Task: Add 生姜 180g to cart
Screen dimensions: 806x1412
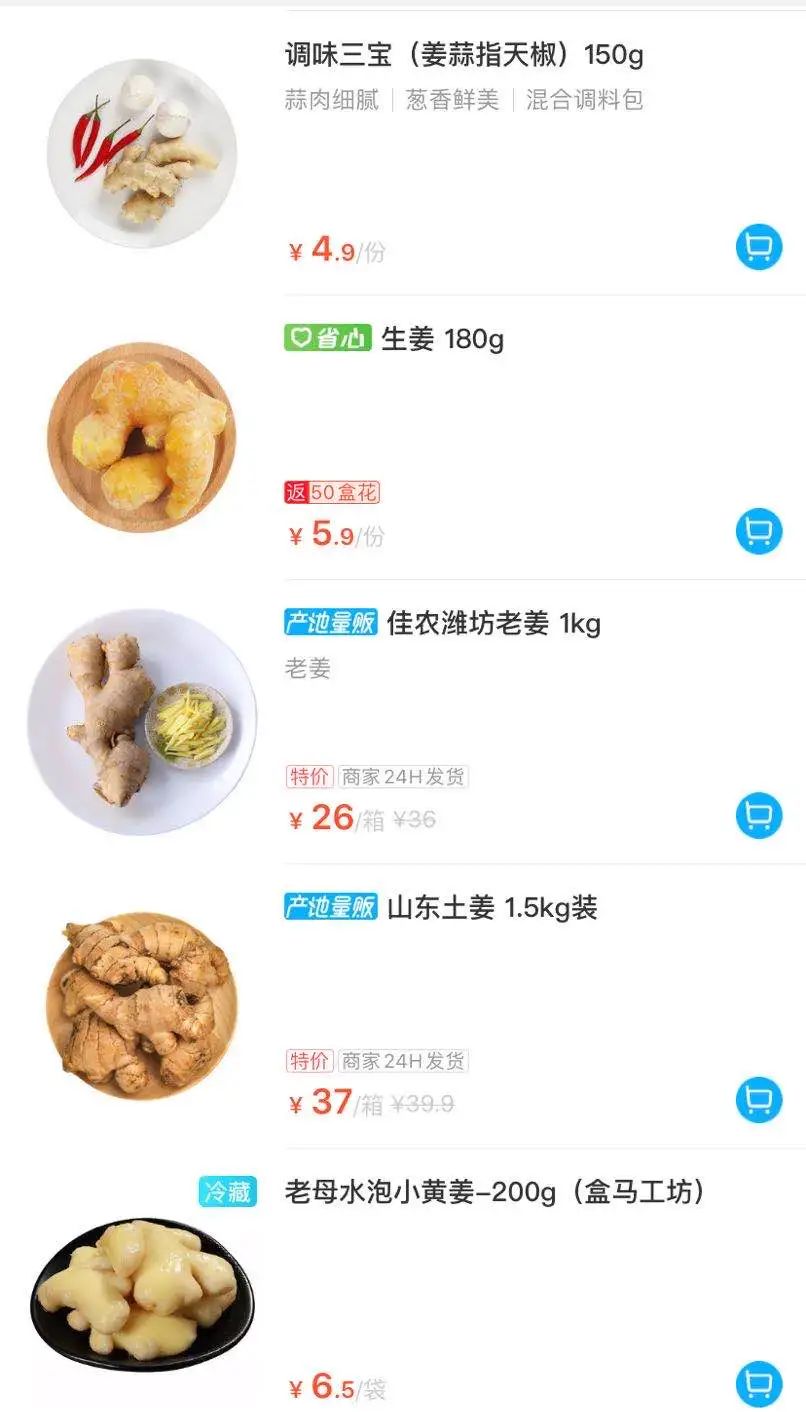Action: 759,531
